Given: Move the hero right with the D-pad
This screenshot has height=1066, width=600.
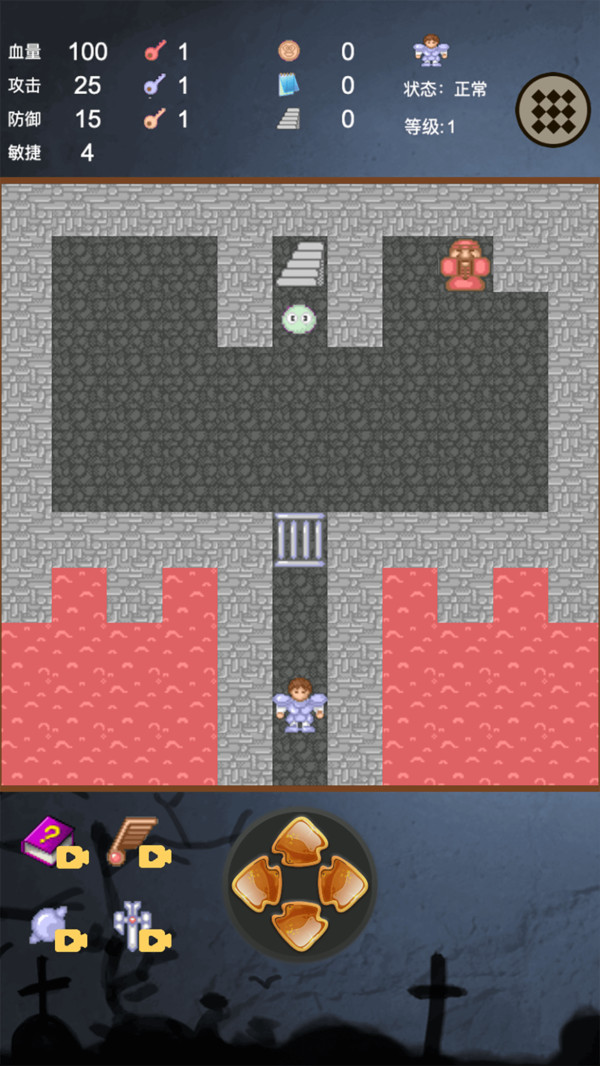Looking at the screenshot, I should pyautogui.click(x=344, y=883).
